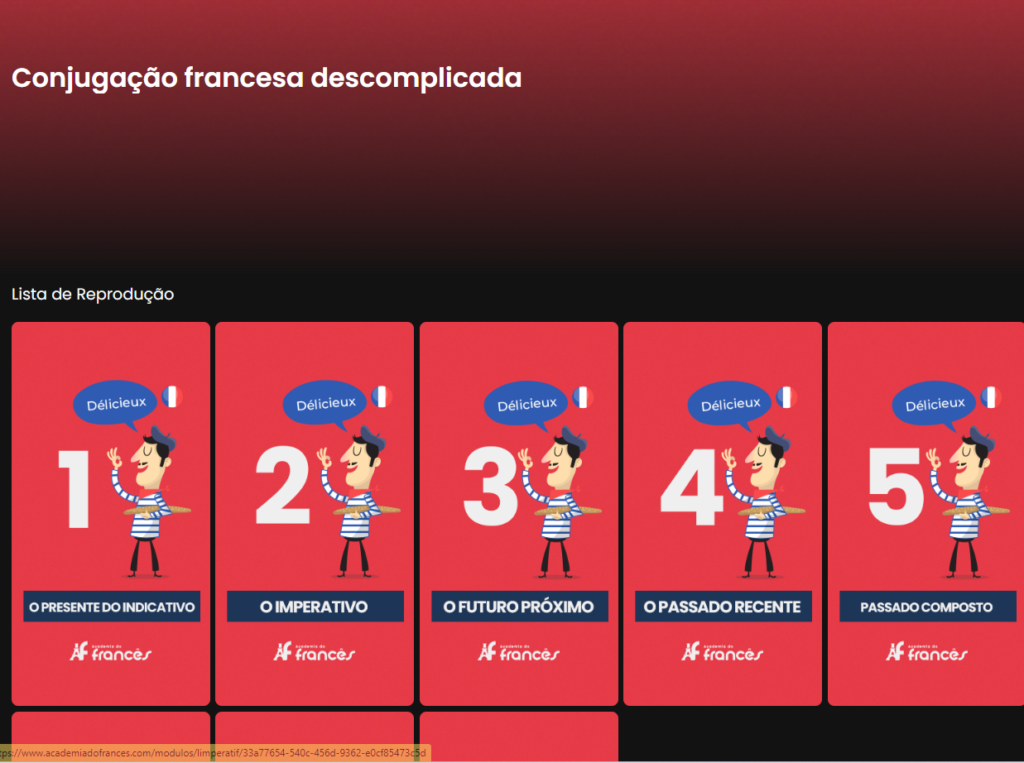
Task: Select lesson 3 O Futuro Próximo
Action: click(x=518, y=513)
